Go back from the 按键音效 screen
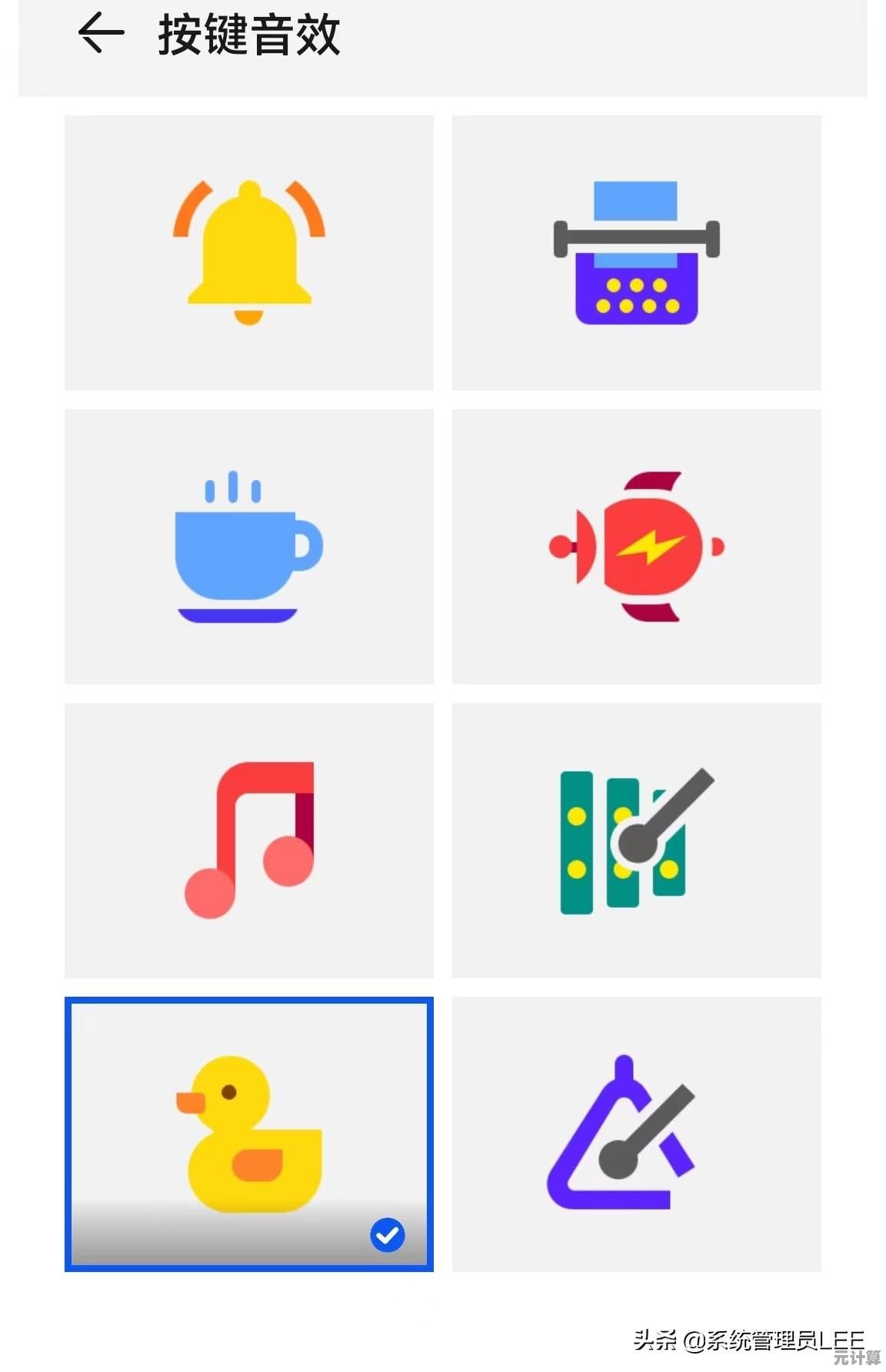The width and height of the screenshot is (886, 1372). pyautogui.click(x=101, y=34)
